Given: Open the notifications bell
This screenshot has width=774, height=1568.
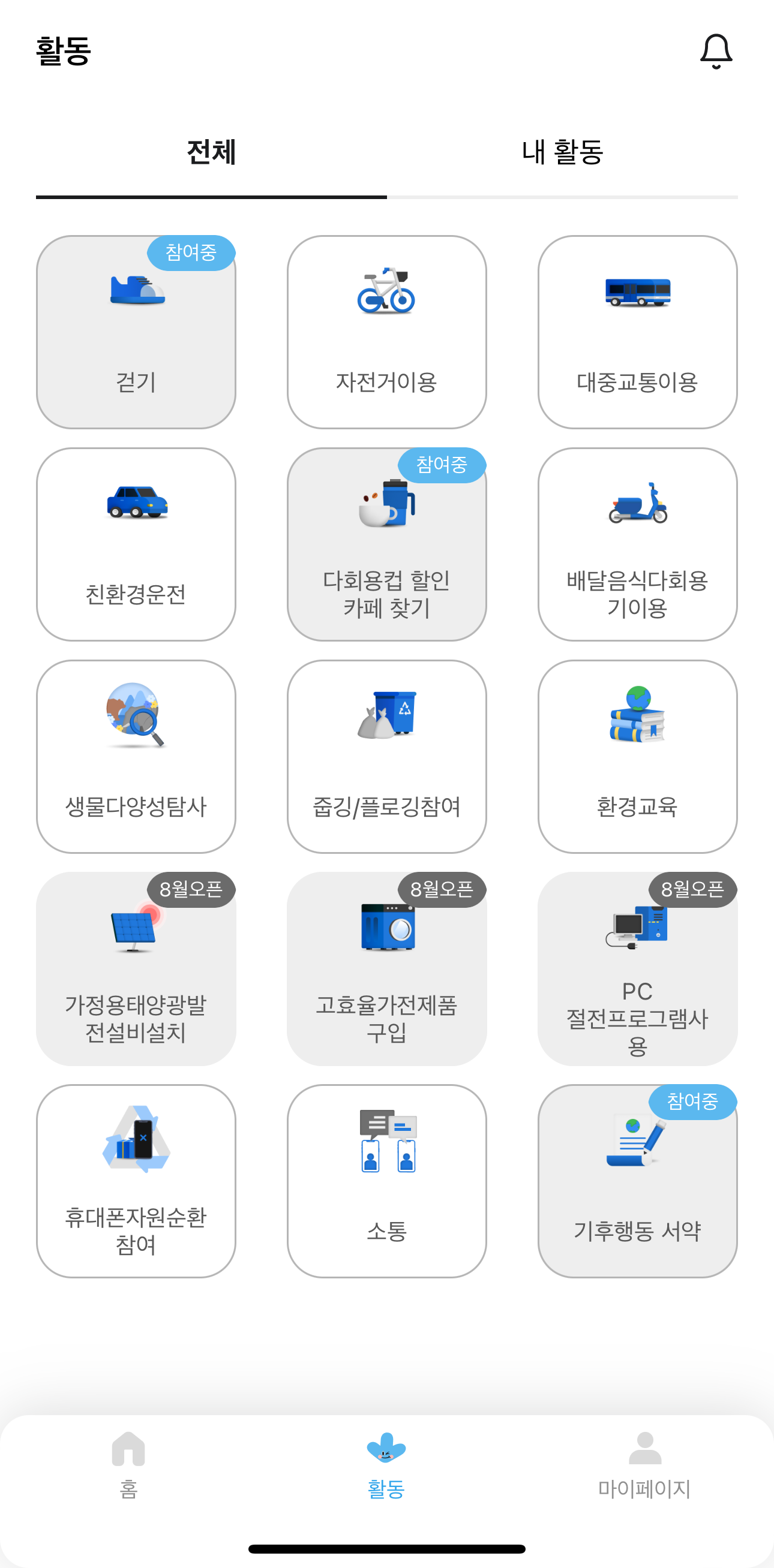Looking at the screenshot, I should point(716,51).
